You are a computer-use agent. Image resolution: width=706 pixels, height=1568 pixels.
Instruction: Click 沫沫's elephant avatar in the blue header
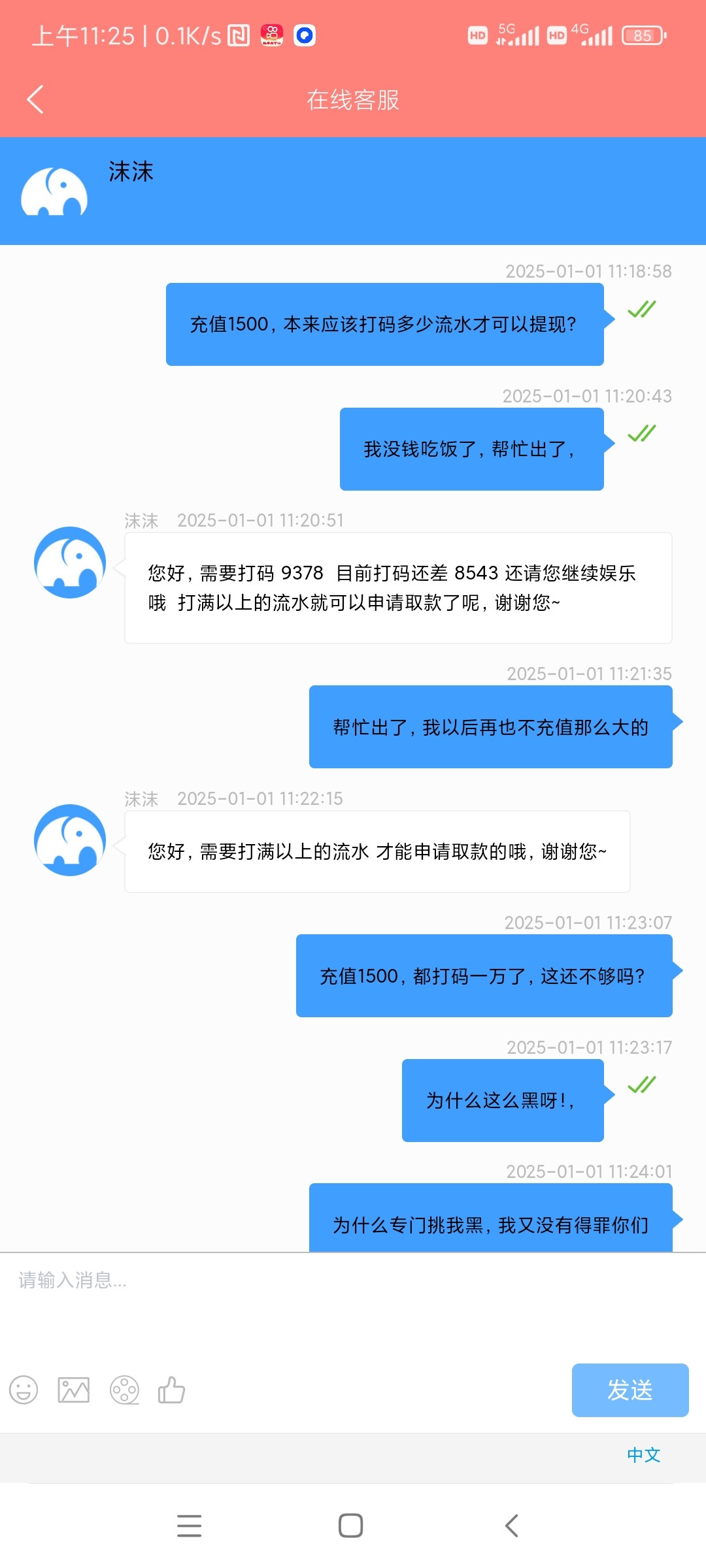(54, 190)
